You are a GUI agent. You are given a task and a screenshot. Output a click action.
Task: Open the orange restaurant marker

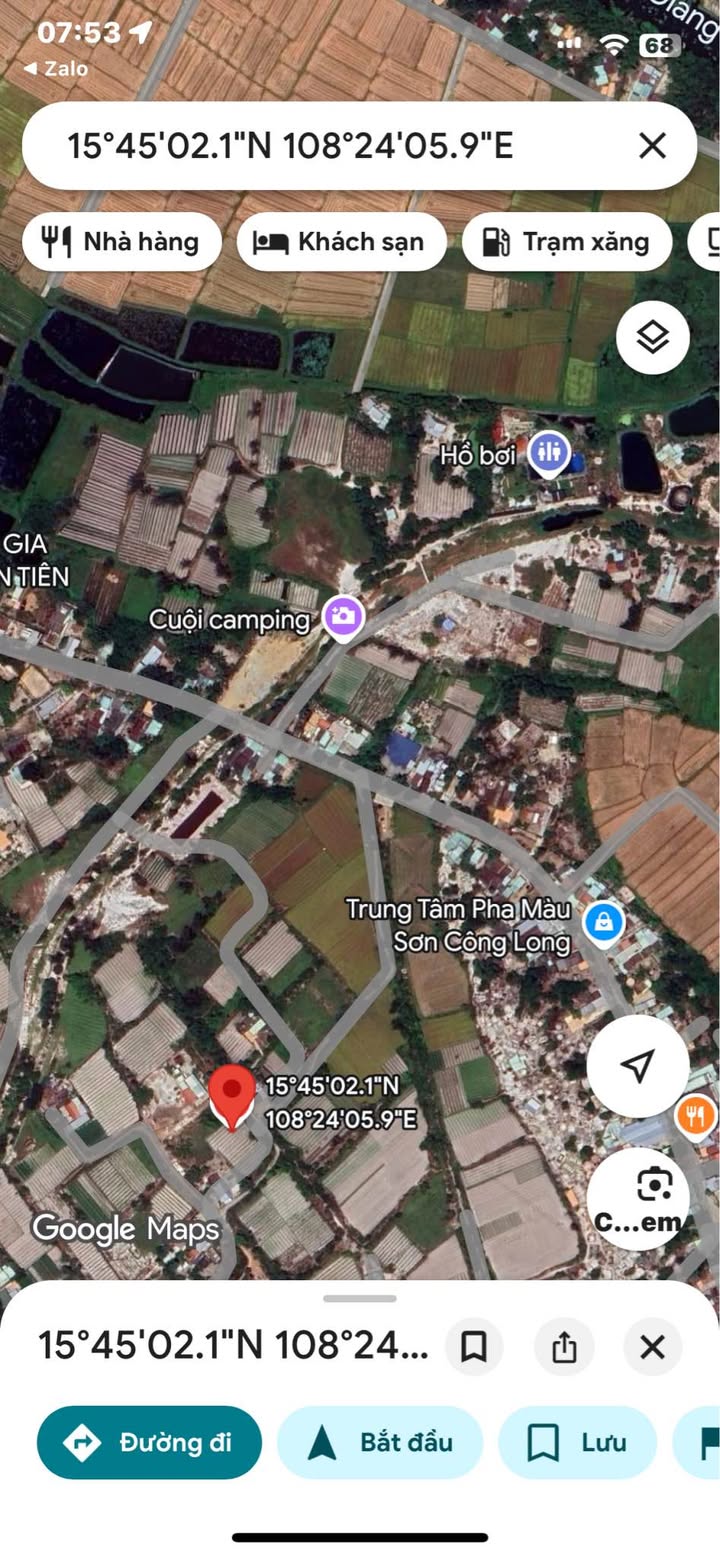[x=696, y=1113]
